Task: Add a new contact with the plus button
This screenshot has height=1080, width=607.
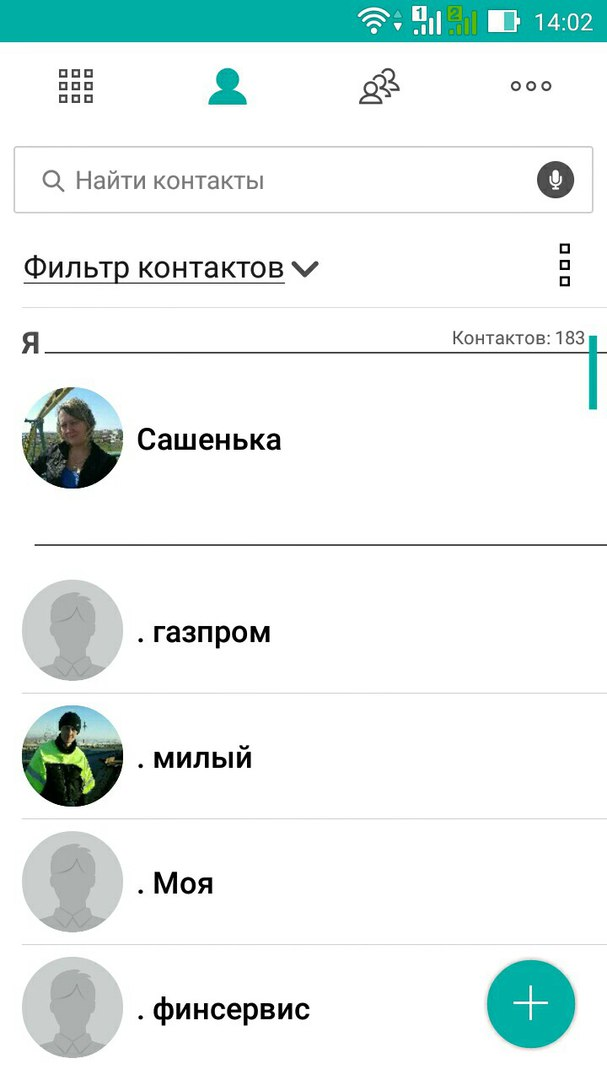Action: (x=531, y=1004)
